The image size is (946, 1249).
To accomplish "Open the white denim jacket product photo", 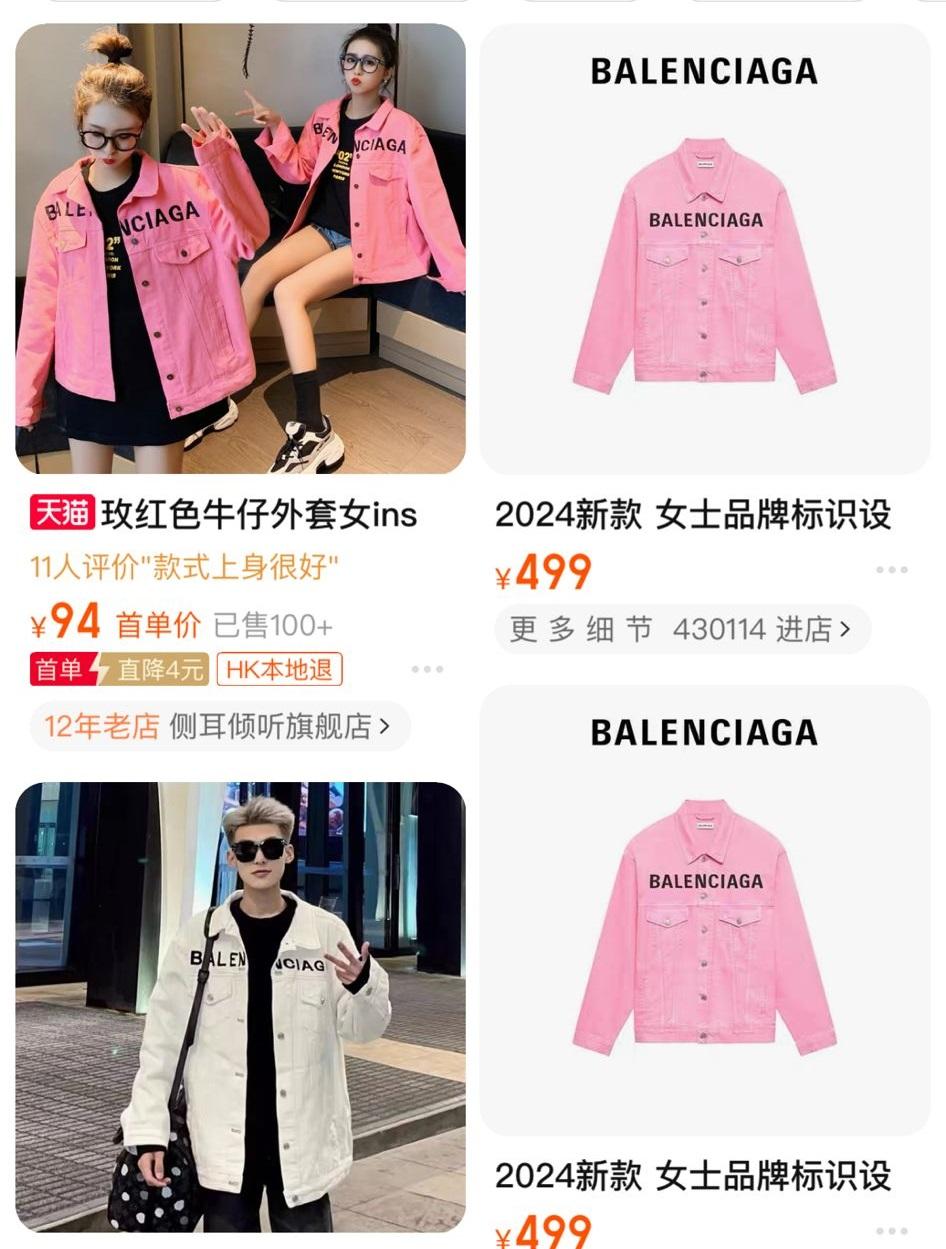I will tap(240, 1007).
